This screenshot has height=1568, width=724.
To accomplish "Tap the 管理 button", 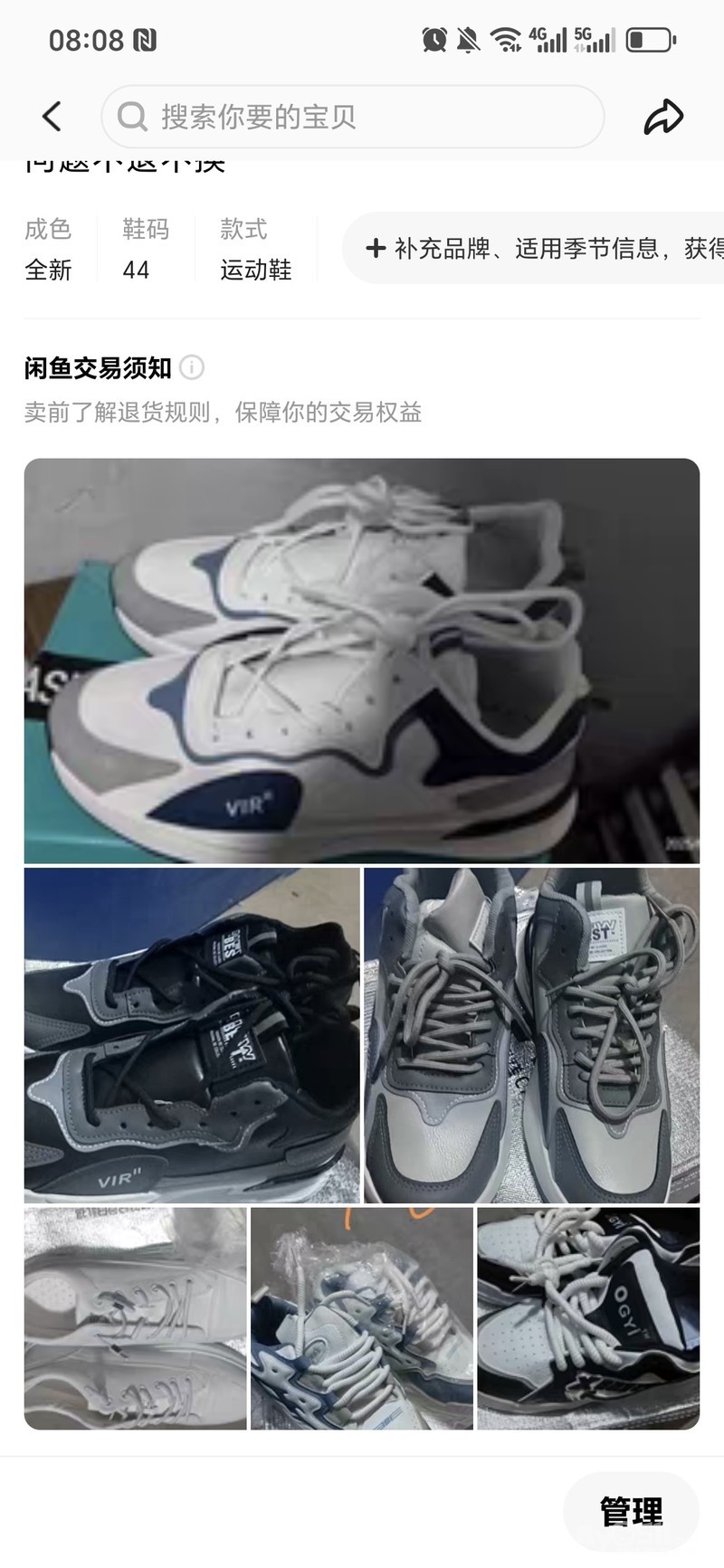I will tap(632, 1511).
